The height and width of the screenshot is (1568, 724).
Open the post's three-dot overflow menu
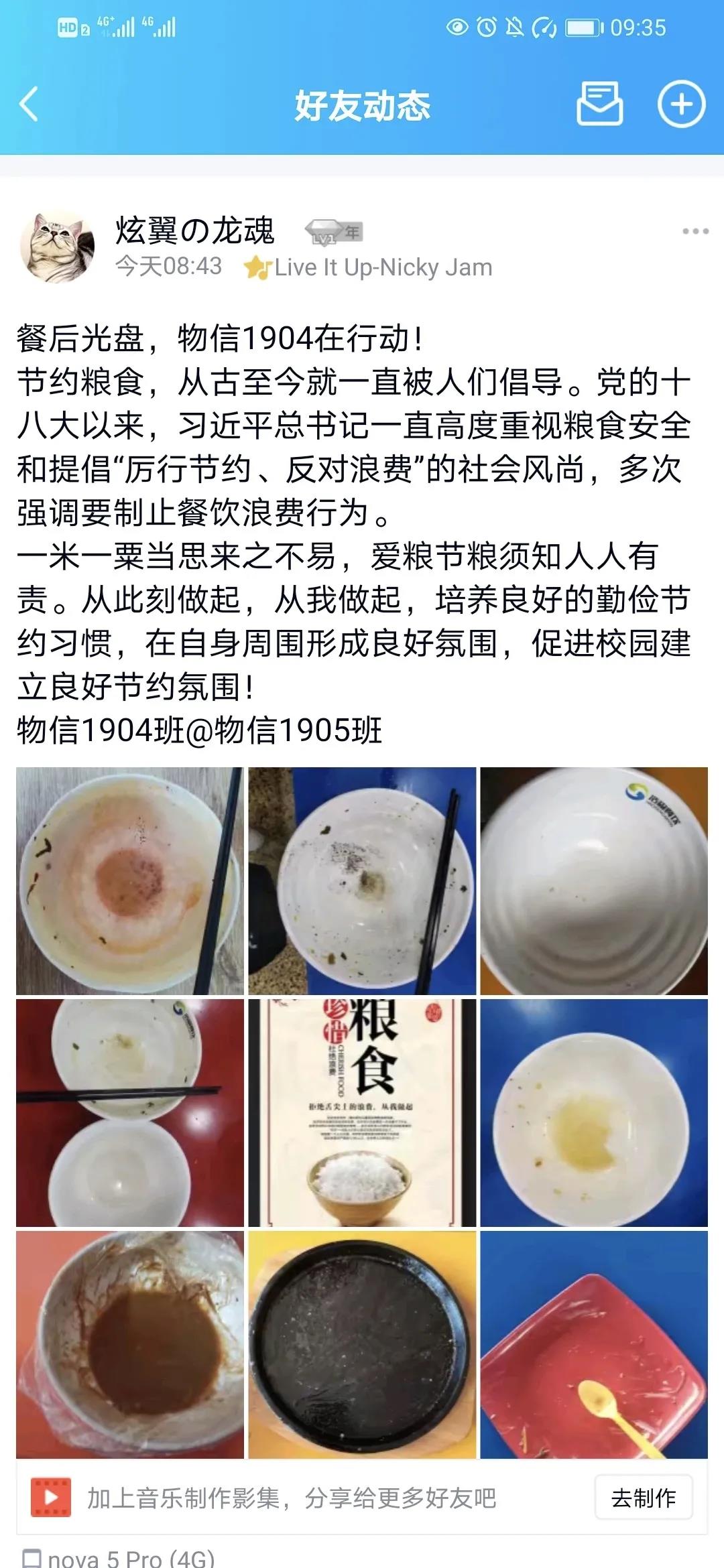click(x=695, y=231)
